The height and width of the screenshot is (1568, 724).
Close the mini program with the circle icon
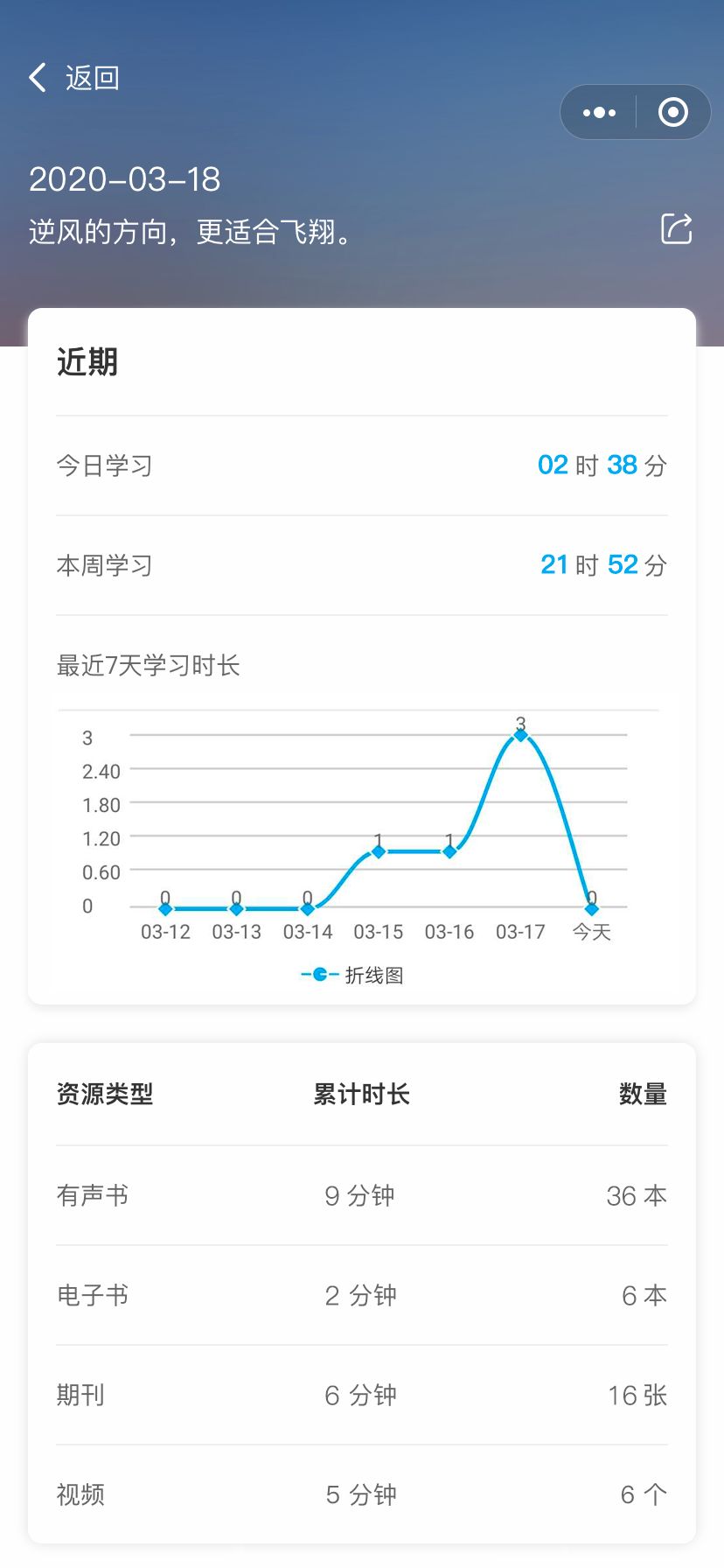coord(672,112)
